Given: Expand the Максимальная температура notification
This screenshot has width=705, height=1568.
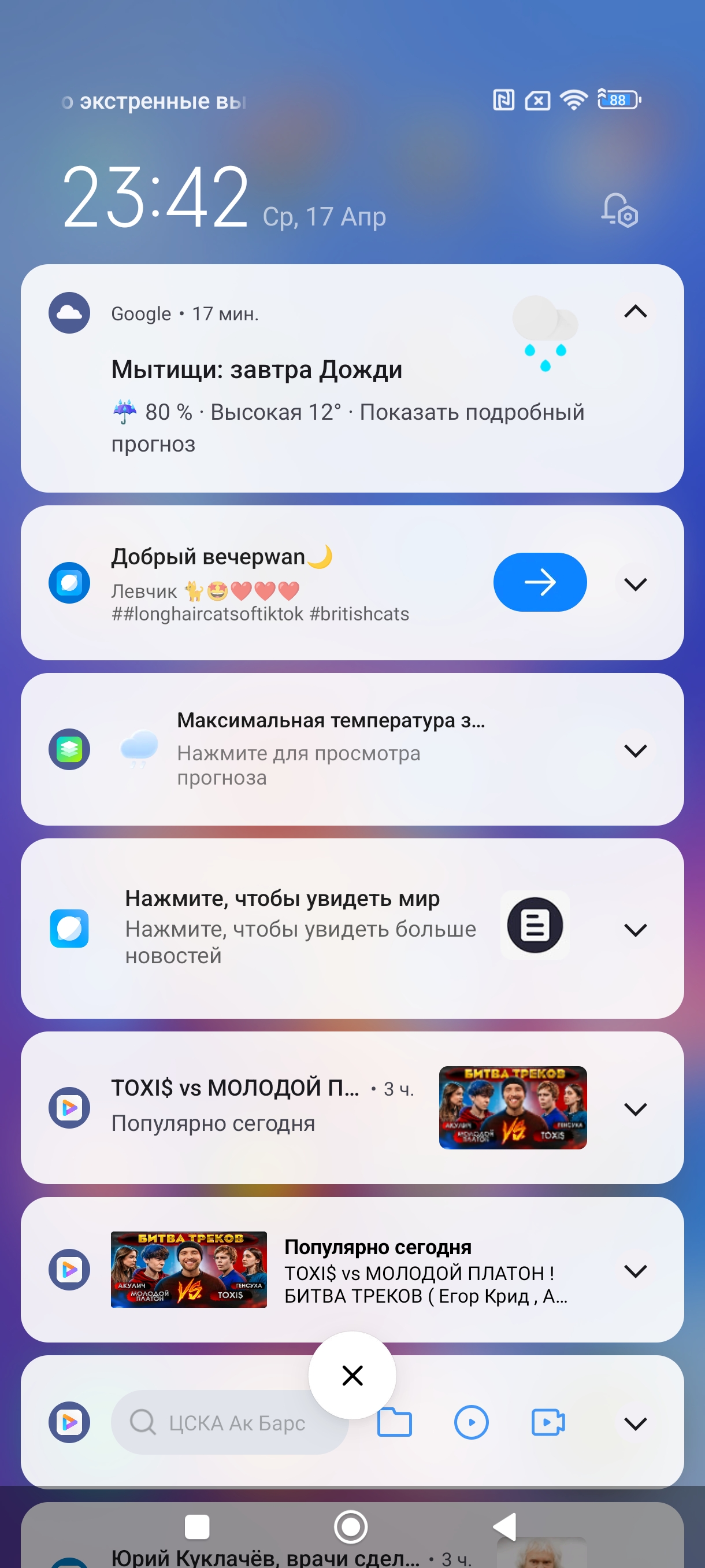Looking at the screenshot, I should (635, 750).
